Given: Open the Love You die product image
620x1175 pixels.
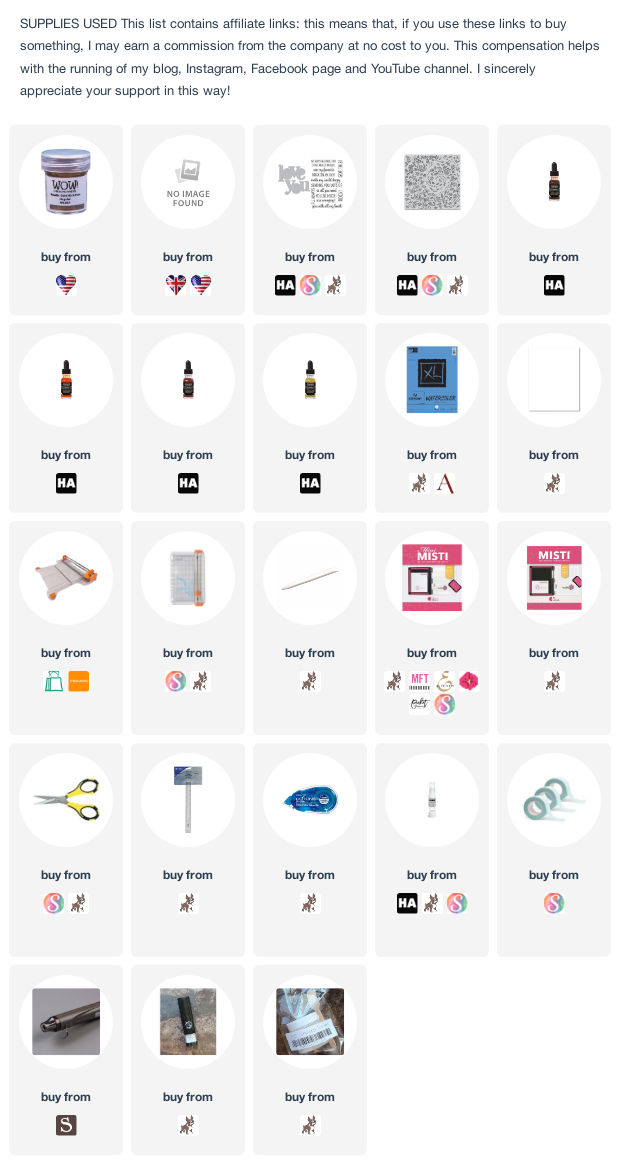Looking at the screenshot, I should click(x=310, y=182).
